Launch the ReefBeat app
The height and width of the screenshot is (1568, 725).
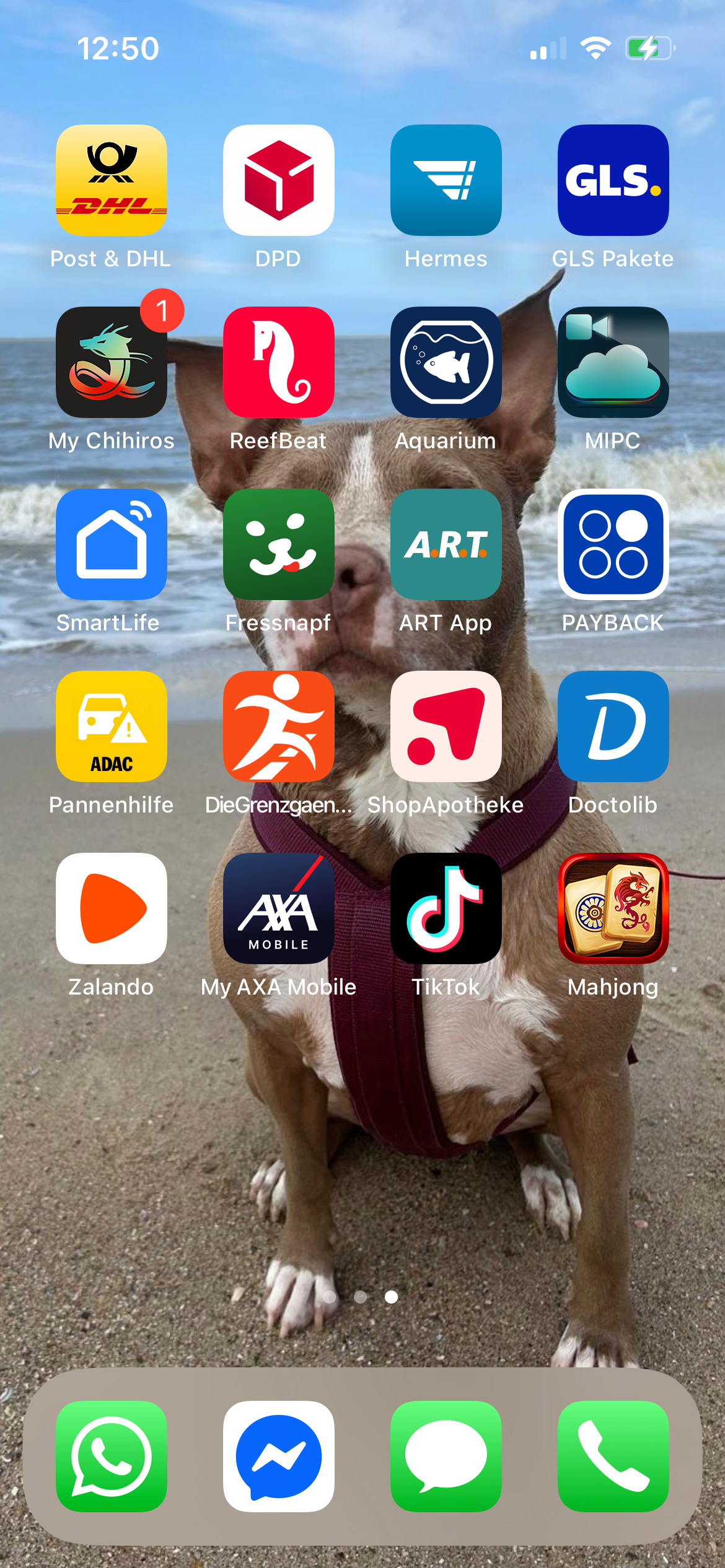click(279, 362)
